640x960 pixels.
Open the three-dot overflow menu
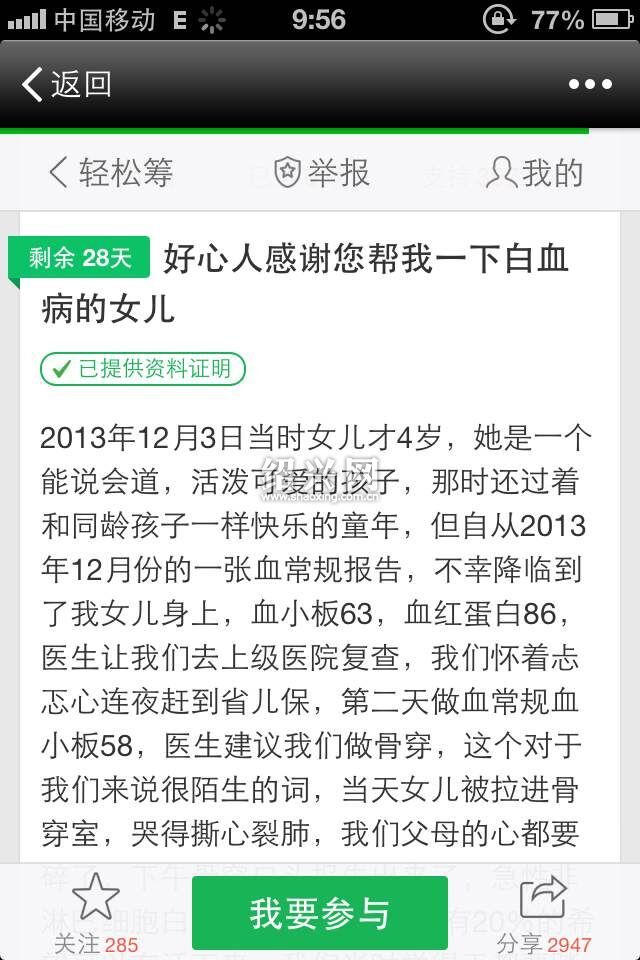click(590, 85)
